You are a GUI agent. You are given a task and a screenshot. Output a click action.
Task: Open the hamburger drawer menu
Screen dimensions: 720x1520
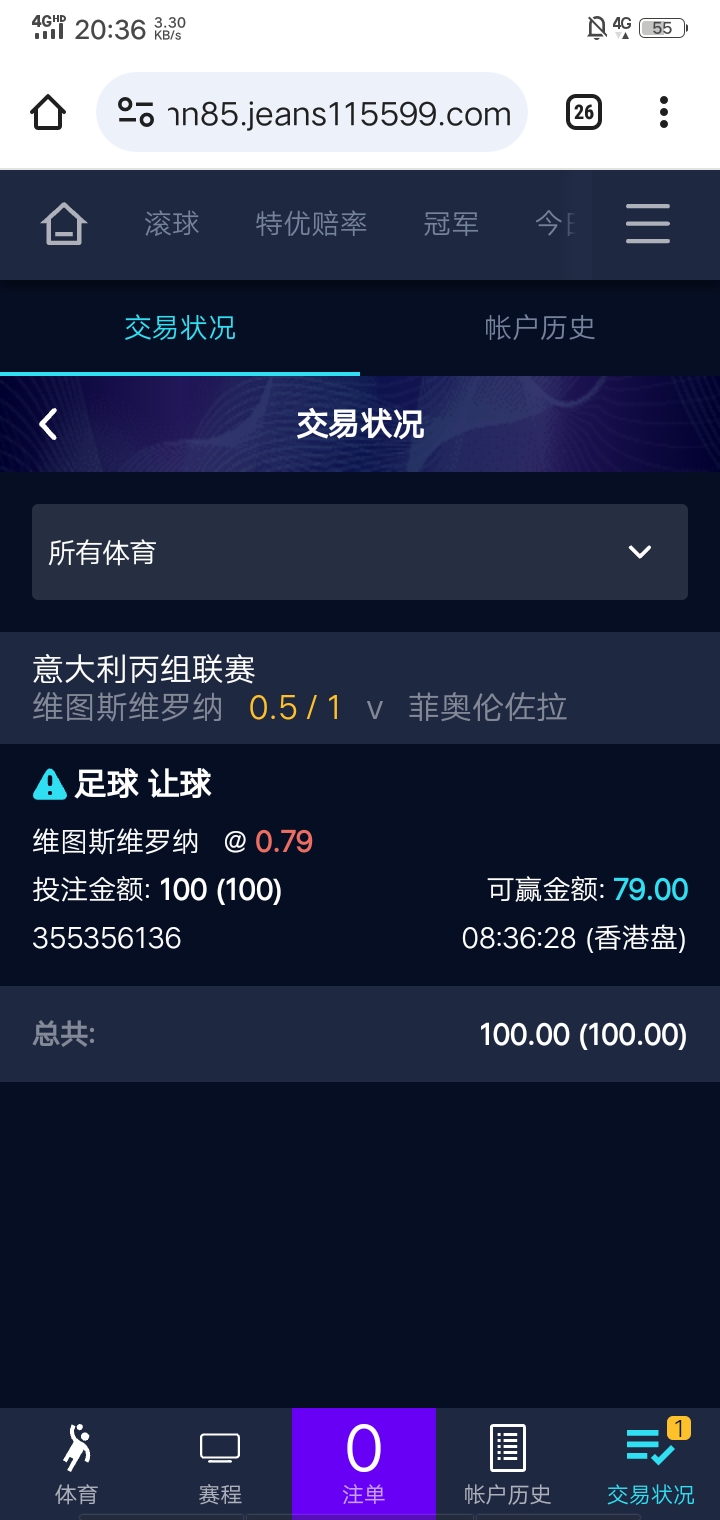[648, 224]
